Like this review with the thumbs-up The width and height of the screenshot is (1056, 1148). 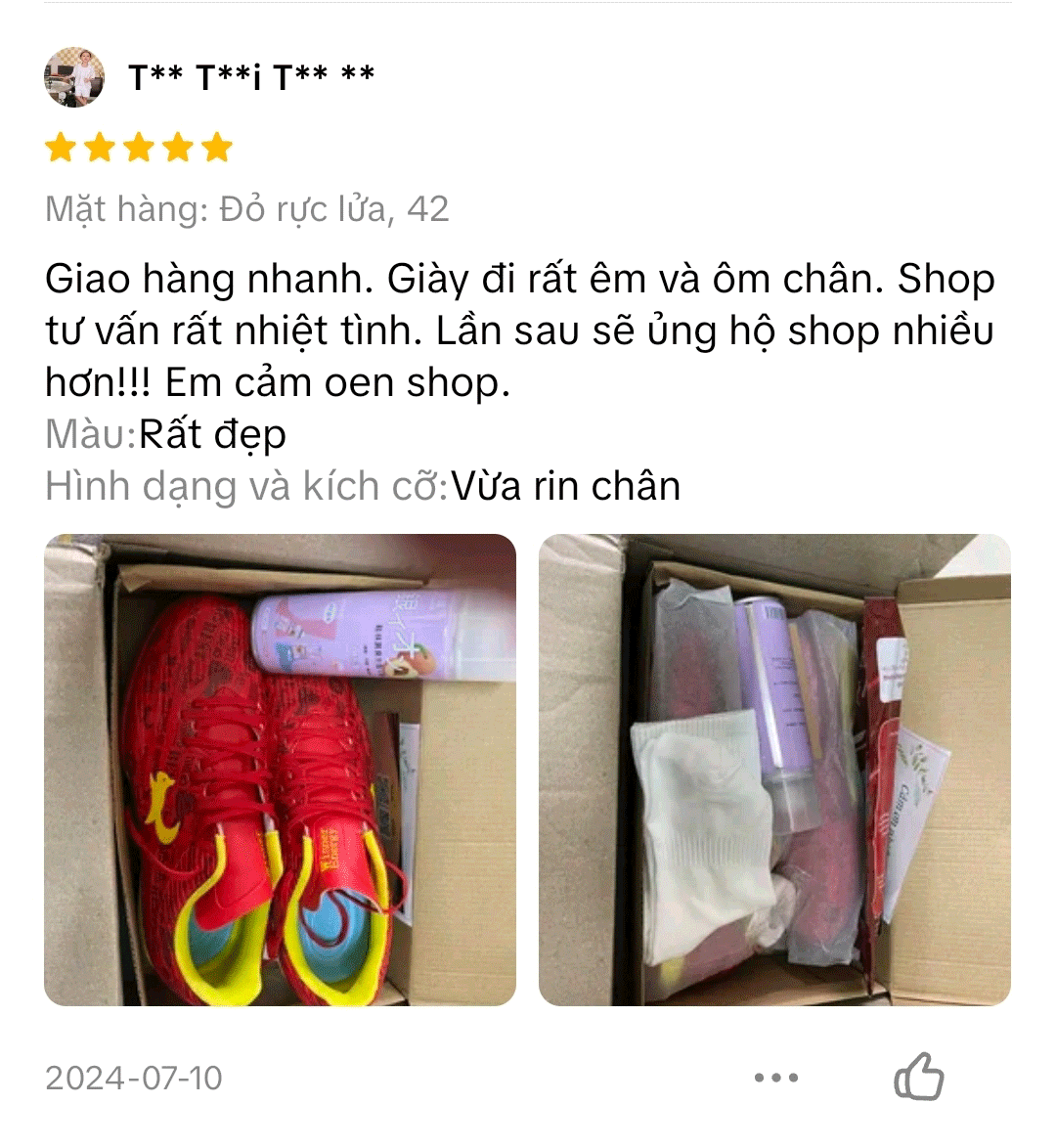click(x=919, y=1077)
